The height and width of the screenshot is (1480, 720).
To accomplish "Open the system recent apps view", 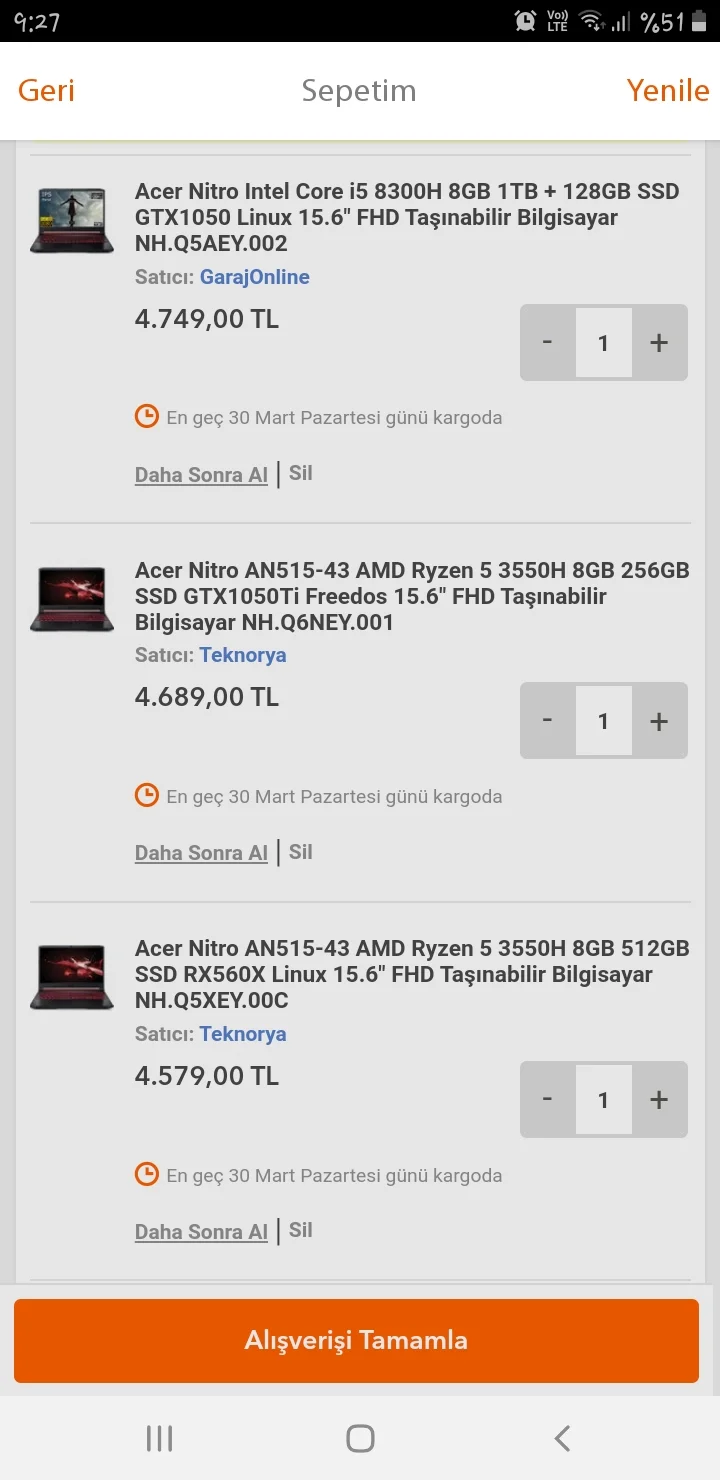I will coord(159,1439).
